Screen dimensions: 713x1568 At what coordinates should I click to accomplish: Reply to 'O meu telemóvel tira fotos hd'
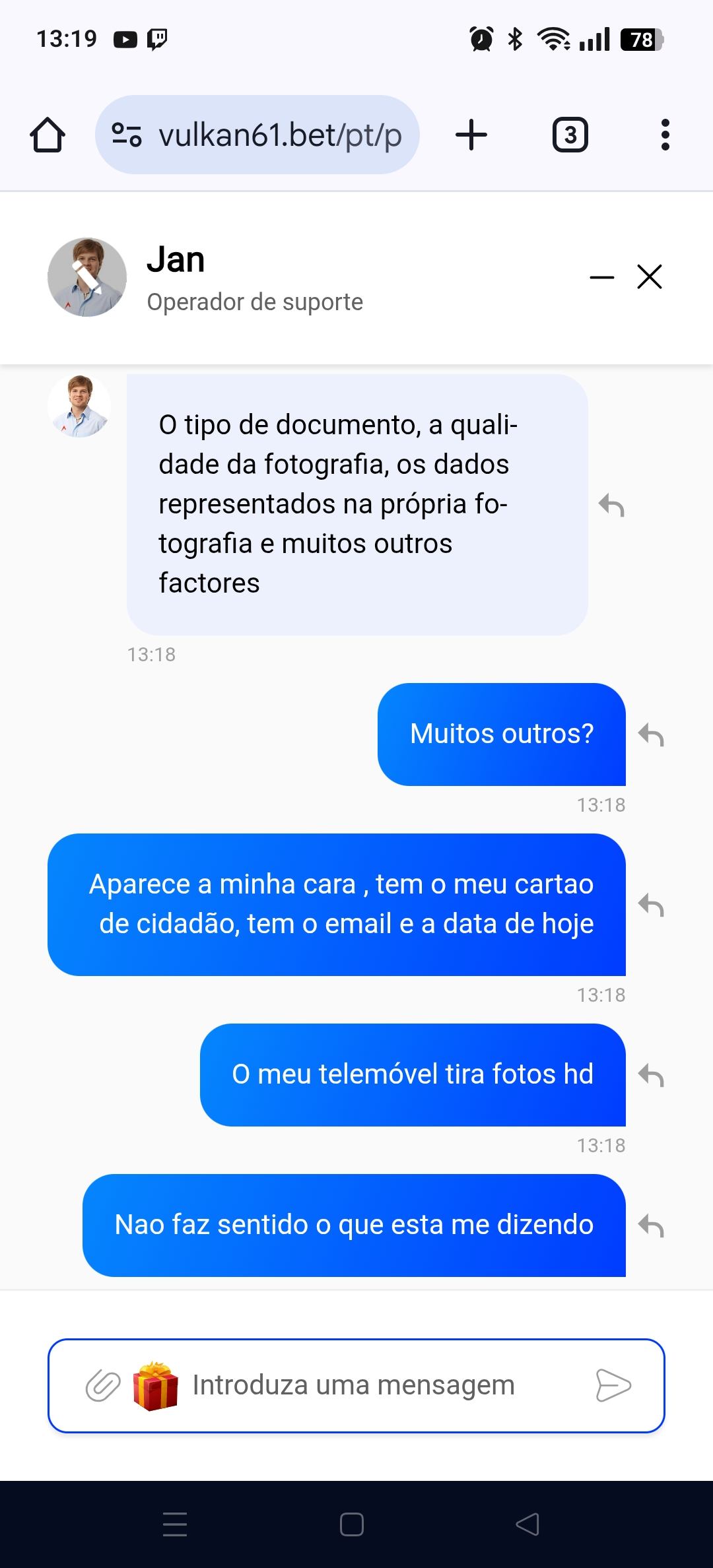651,1075
